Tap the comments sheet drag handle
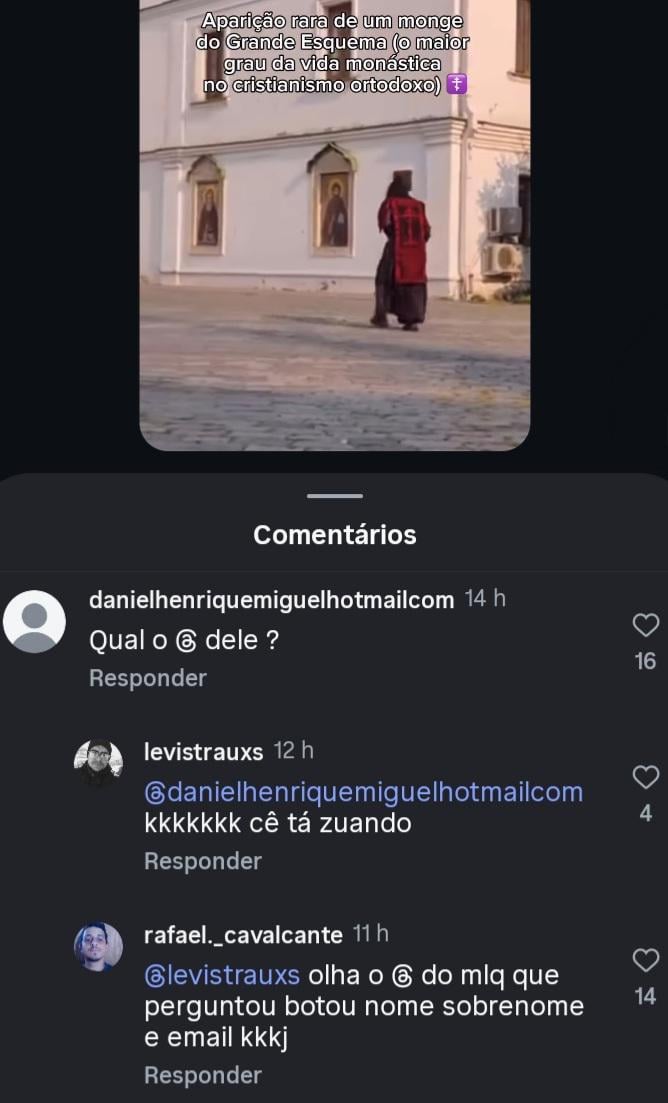668x1103 pixels. [x=334, y=496]
